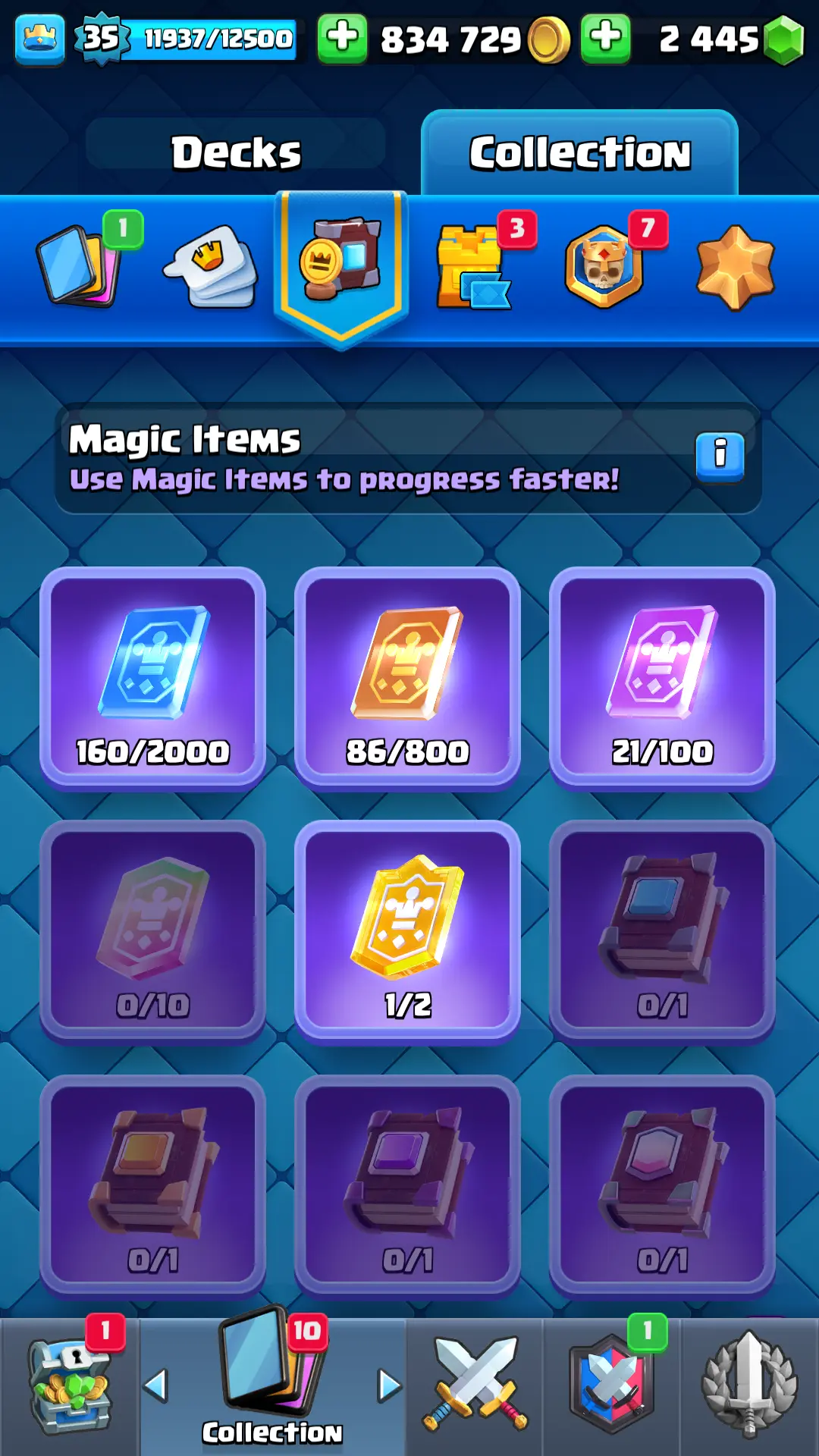The width and height of the screenshot is (819, 1456).
Task: Select the rainbow wild card 0/10
Action: pyautogui.click(x=153, y=931)
